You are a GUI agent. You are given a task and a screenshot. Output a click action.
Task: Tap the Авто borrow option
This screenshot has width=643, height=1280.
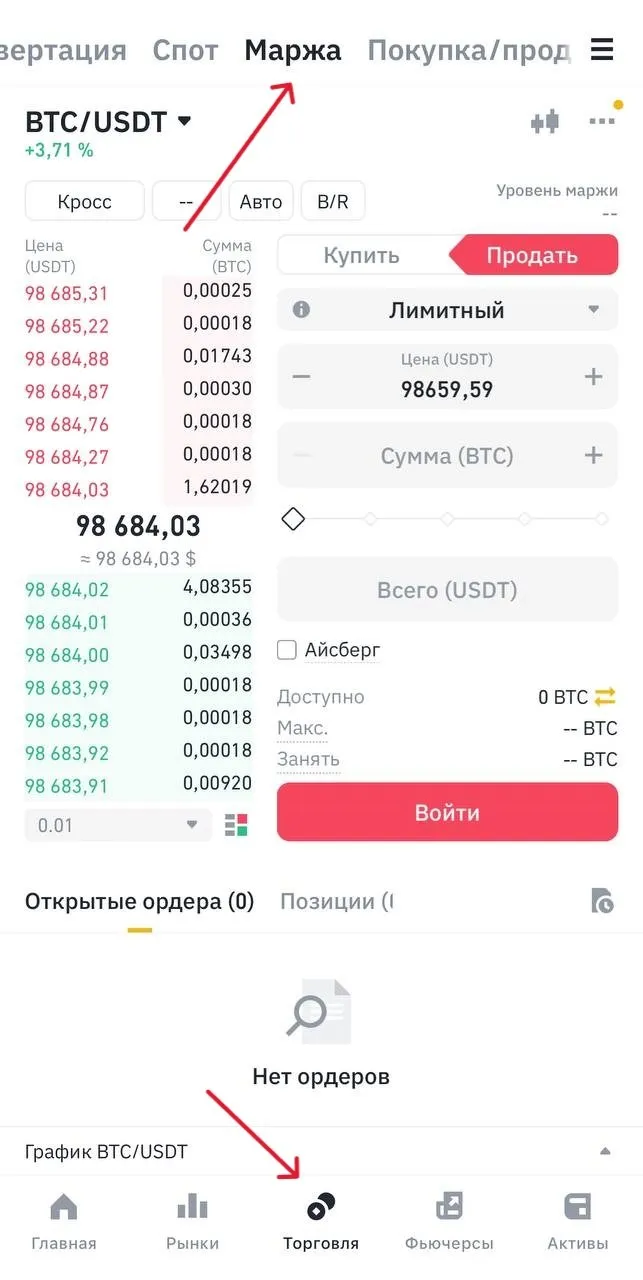261,201
